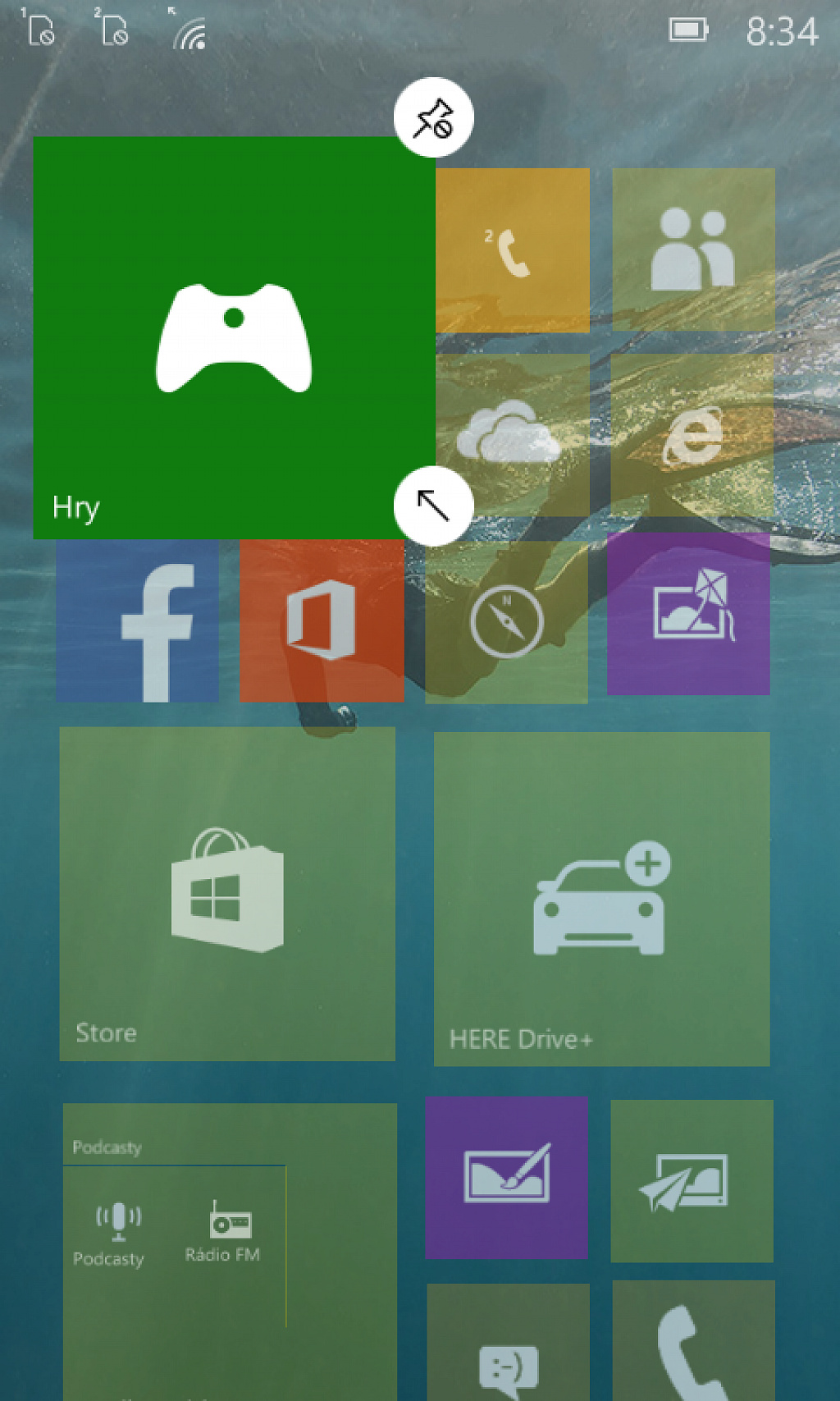The image size is (840, 1401).
Task: Open the phone tile at the bottom
Action: 693,1340
